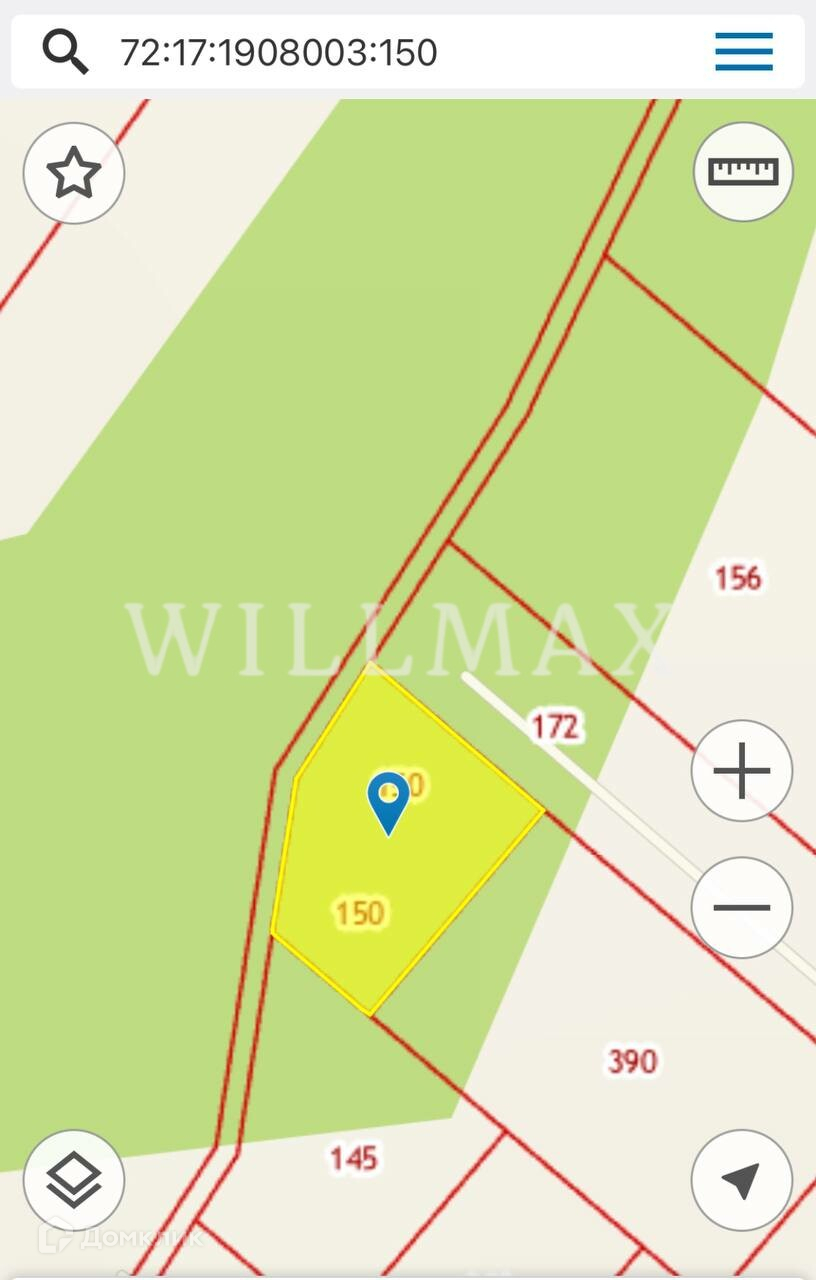The image size is (816, 1280).
Task: Center the map on my location
Action: pos(742,1181)
